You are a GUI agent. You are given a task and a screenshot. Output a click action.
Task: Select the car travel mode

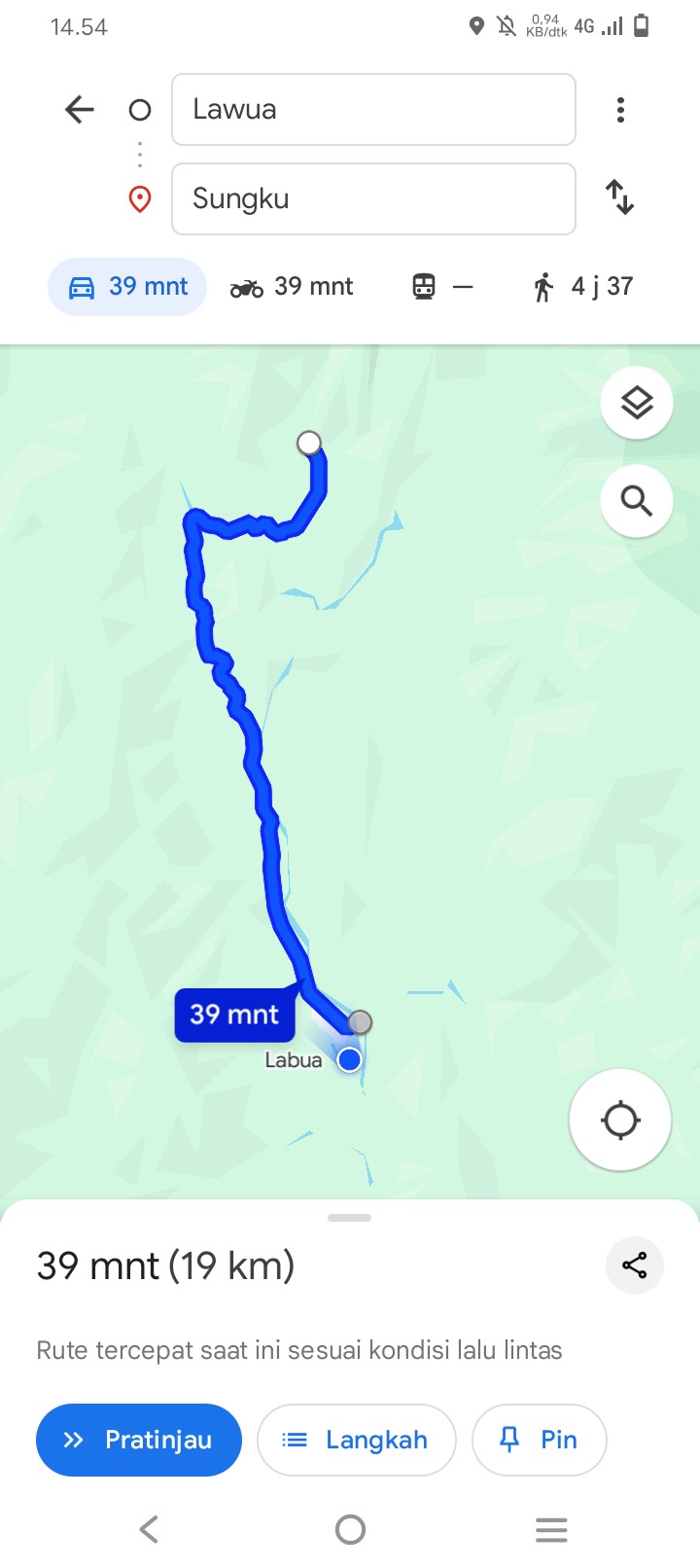pyautogui.click(x=127, y=287)
